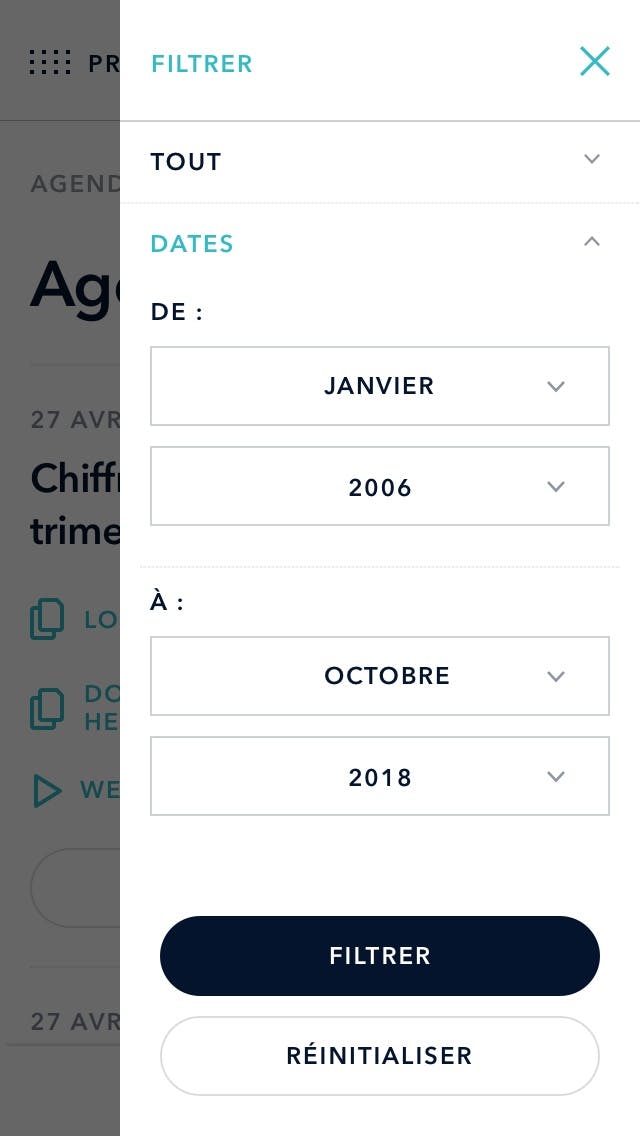The height and width of the screenshot is (1136, 640).
Task: Collapse the Dates section
Action: (x=379, y=243)
